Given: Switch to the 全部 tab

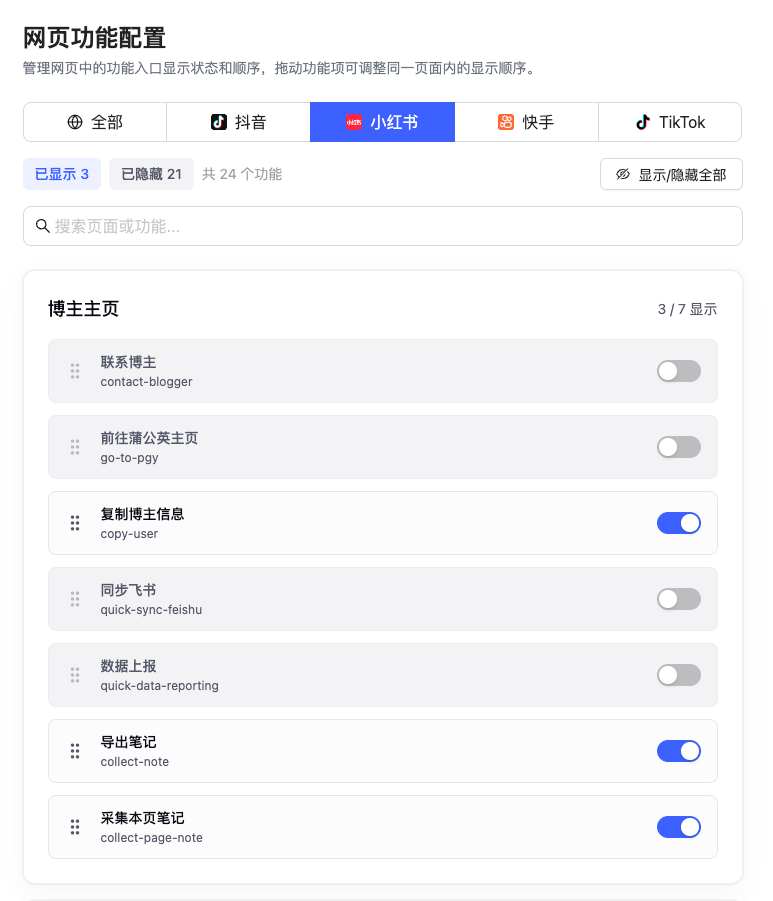Looking at the screenshot, I should click(x=95, y=122).
